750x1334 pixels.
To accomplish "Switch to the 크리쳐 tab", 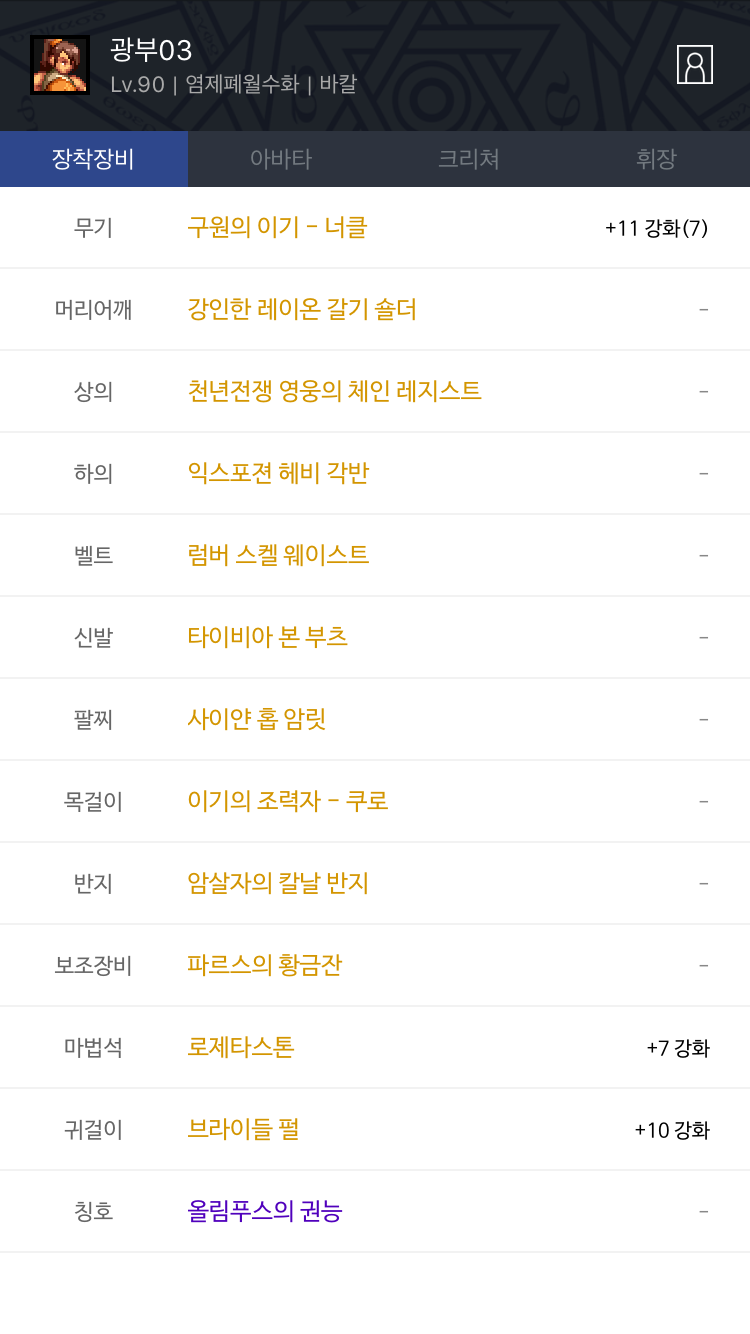I will (x=468, y=159).
